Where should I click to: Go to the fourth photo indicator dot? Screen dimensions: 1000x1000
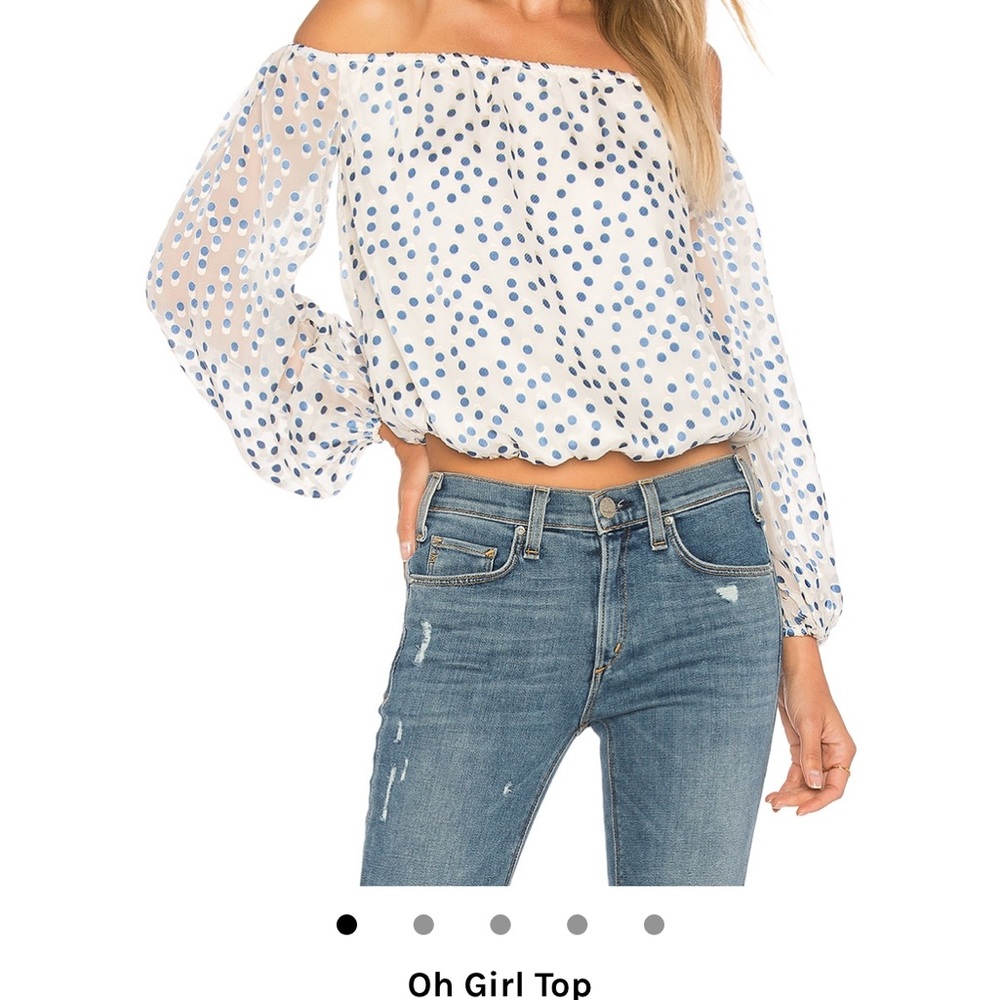click(x=577, y=925)
